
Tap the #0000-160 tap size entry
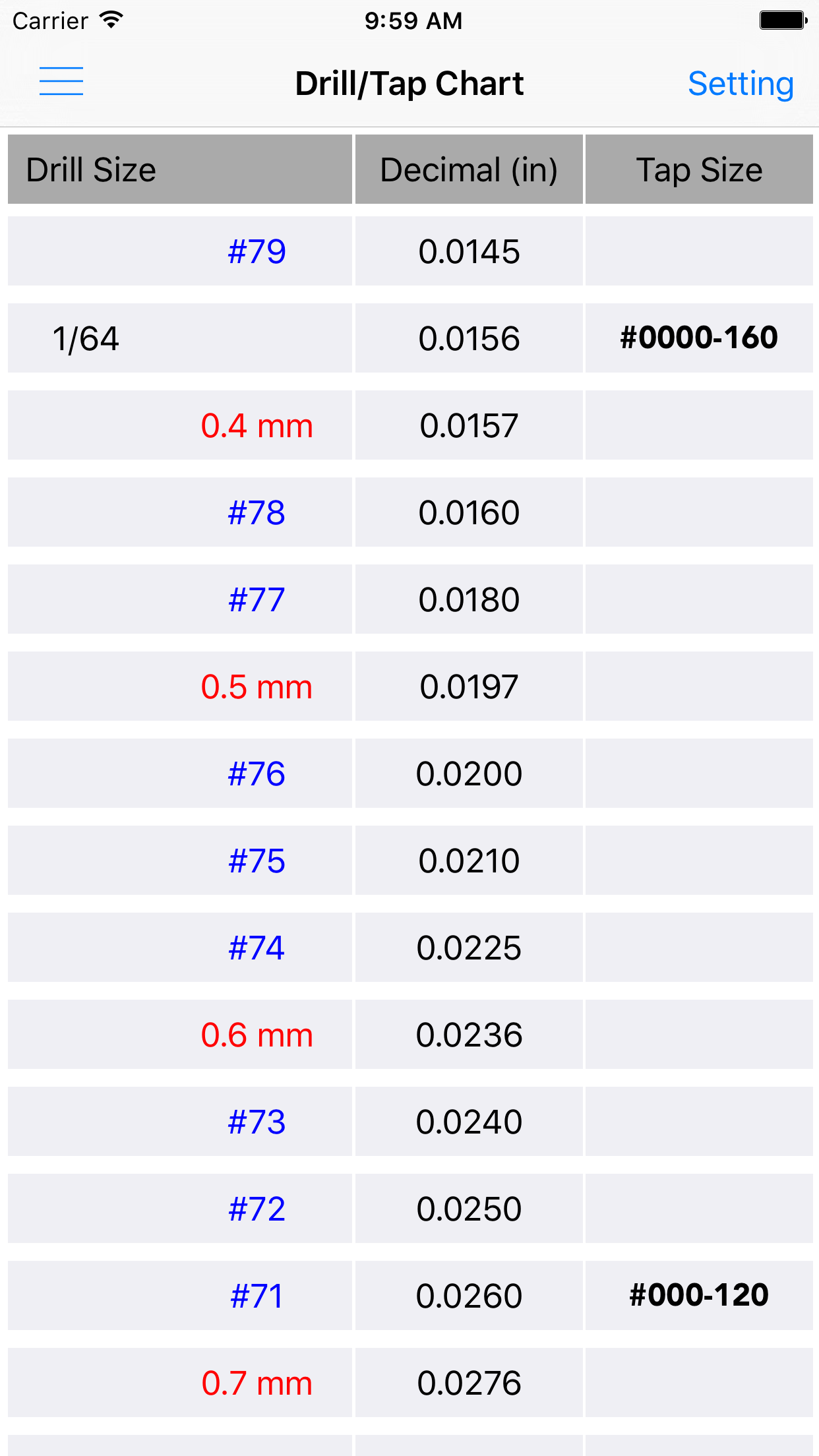[x=700, y=337]
